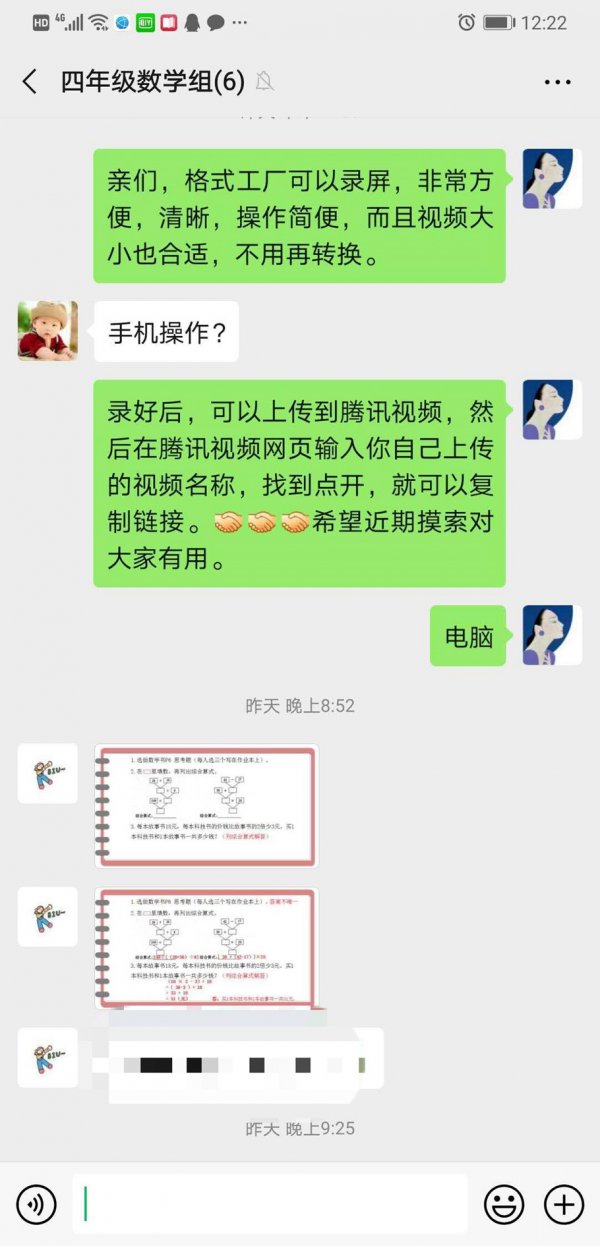The height and width of the screenshot is (1246, 600).
Task: View the baby avatar sender's profile
Action: point(47,331)
